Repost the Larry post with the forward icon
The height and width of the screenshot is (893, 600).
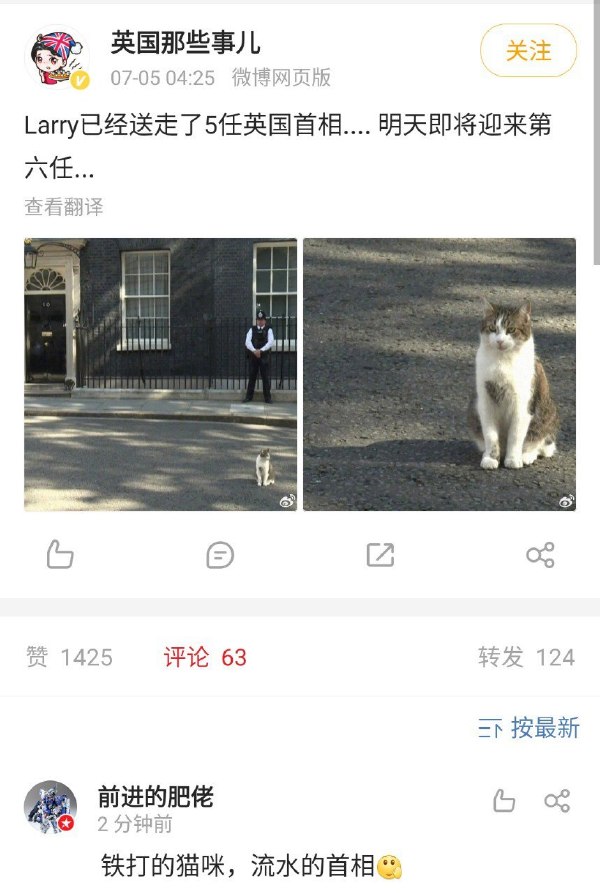click(x=380, y=555)
